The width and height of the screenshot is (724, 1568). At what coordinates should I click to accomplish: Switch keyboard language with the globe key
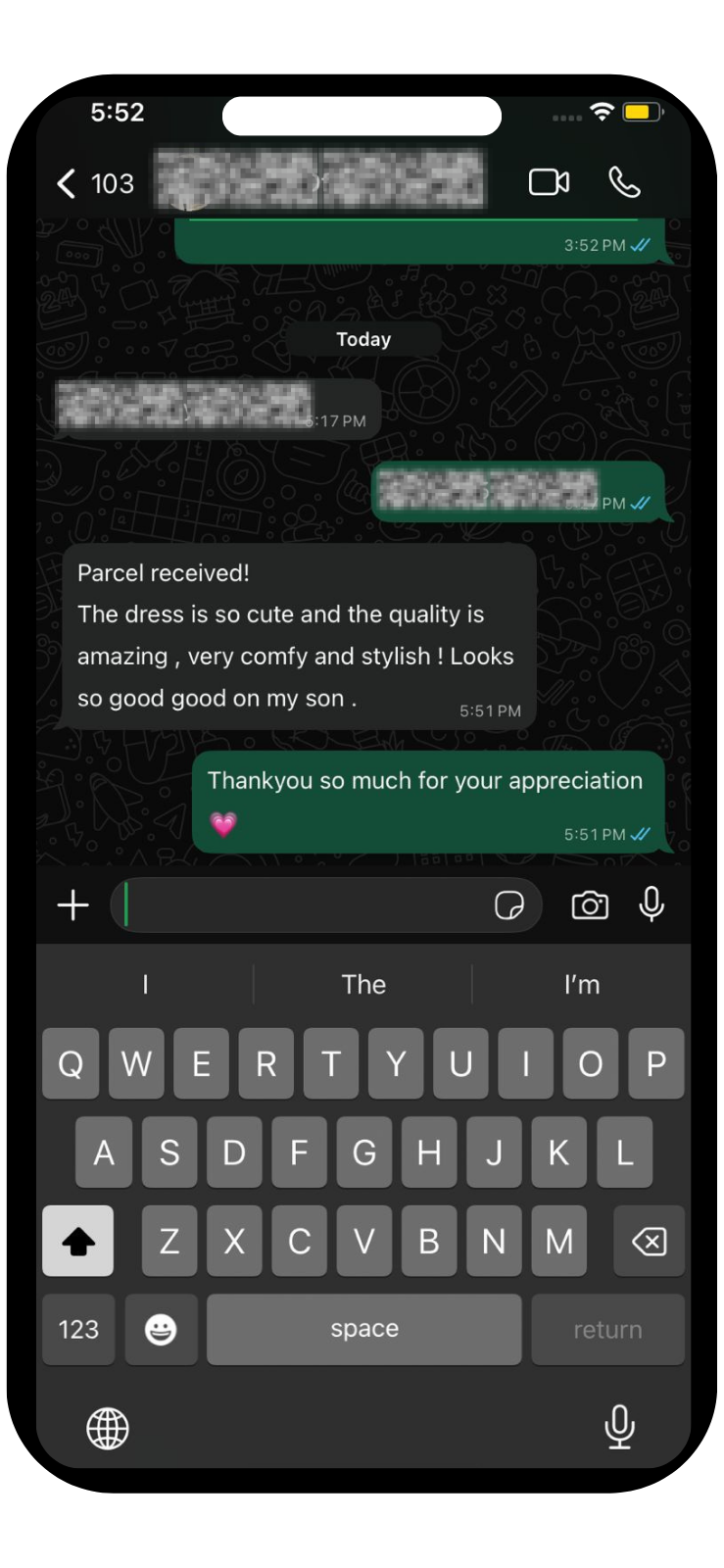point(108,1428)
